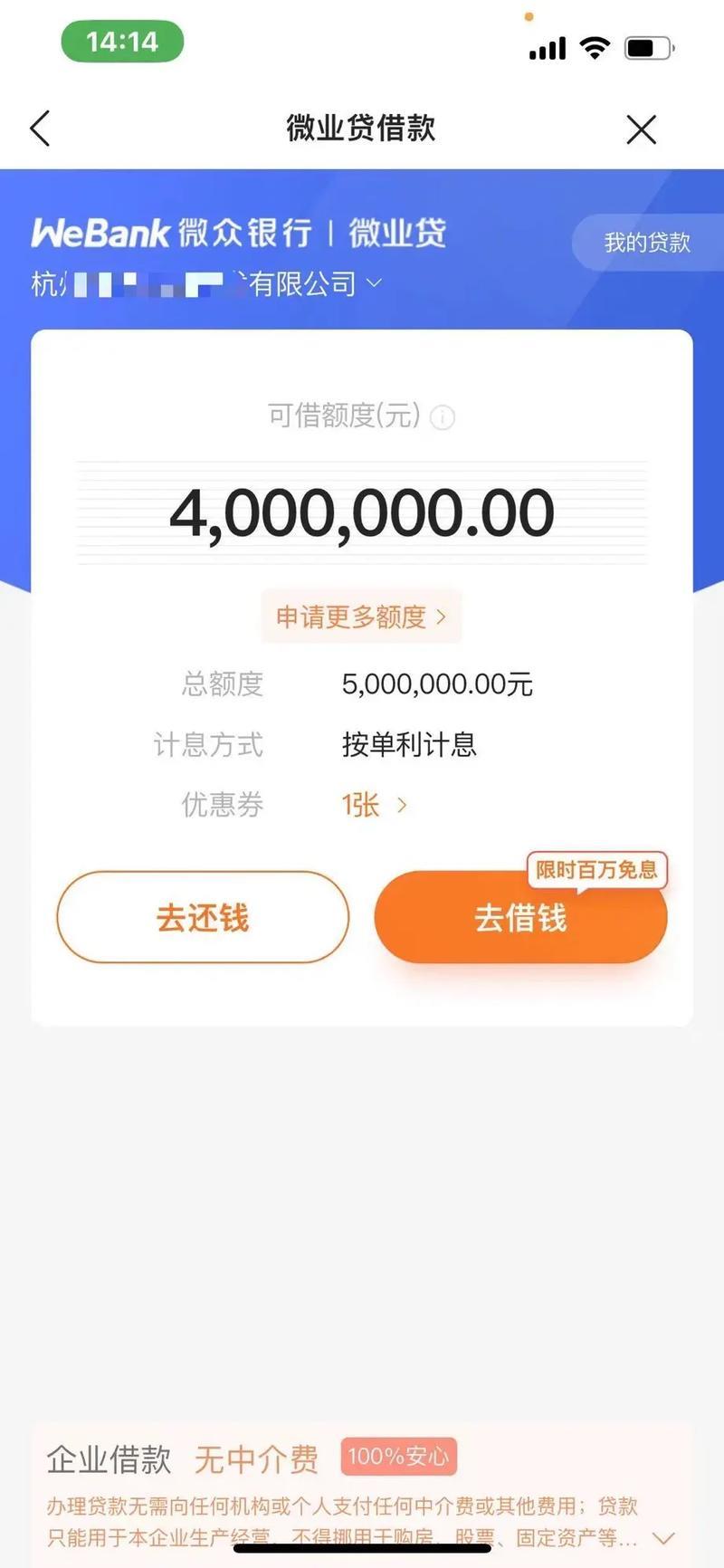Image resolution: width=724 pixels, height=1568 pixels.
Task: Tap the 14:14 time pill
Action: point(123,42)
